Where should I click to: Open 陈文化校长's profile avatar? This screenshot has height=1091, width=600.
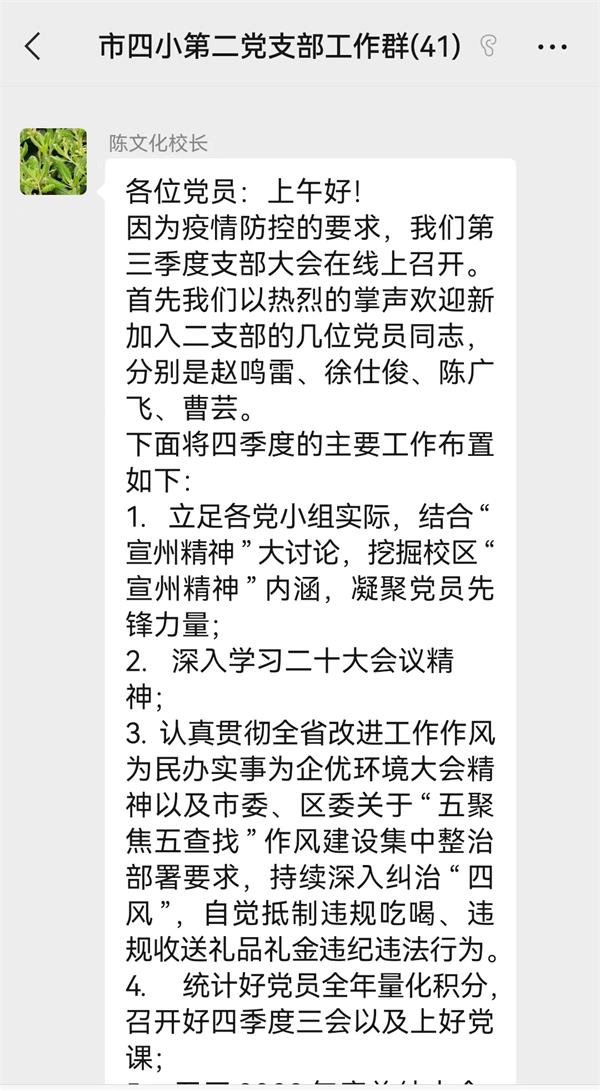(x=54, y=161)
